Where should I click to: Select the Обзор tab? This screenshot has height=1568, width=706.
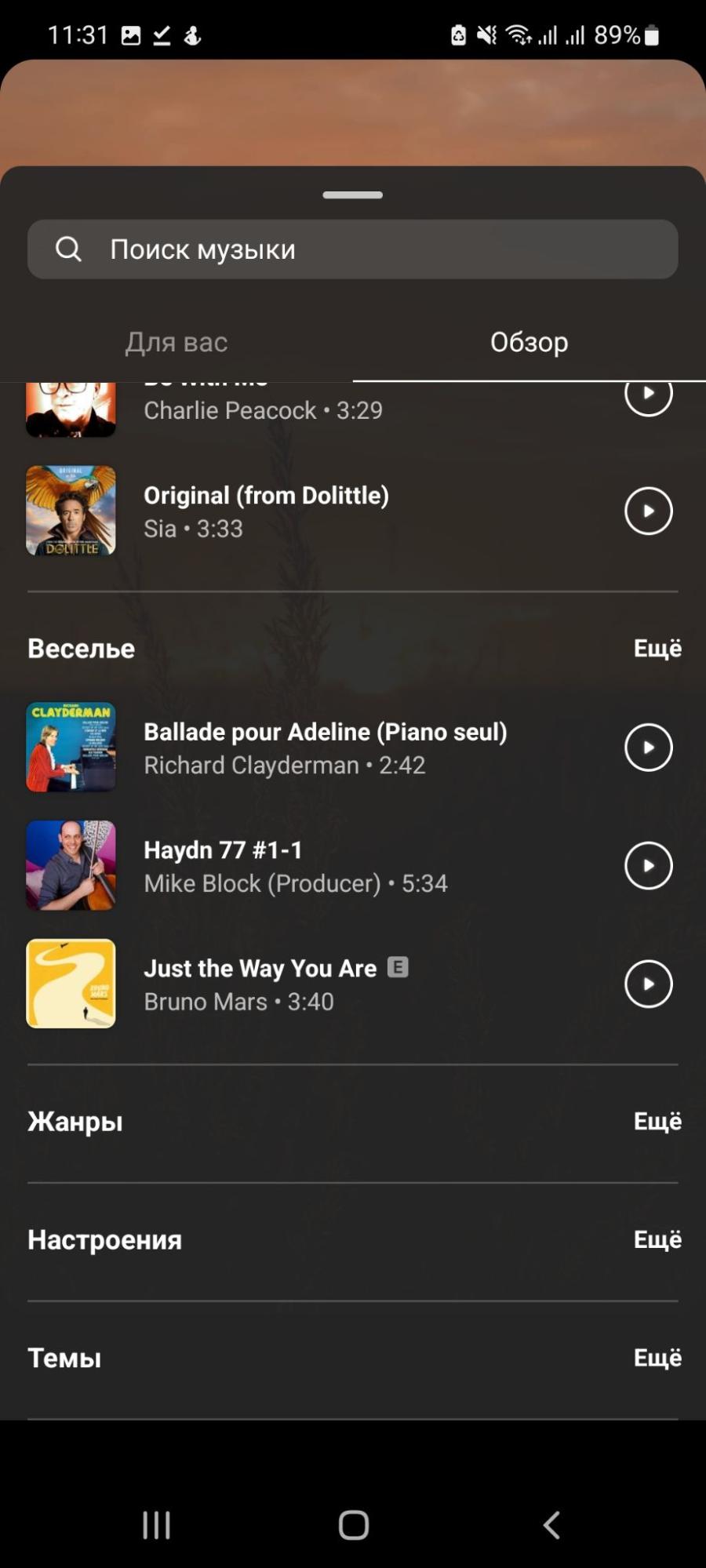[x=529, y=343]
